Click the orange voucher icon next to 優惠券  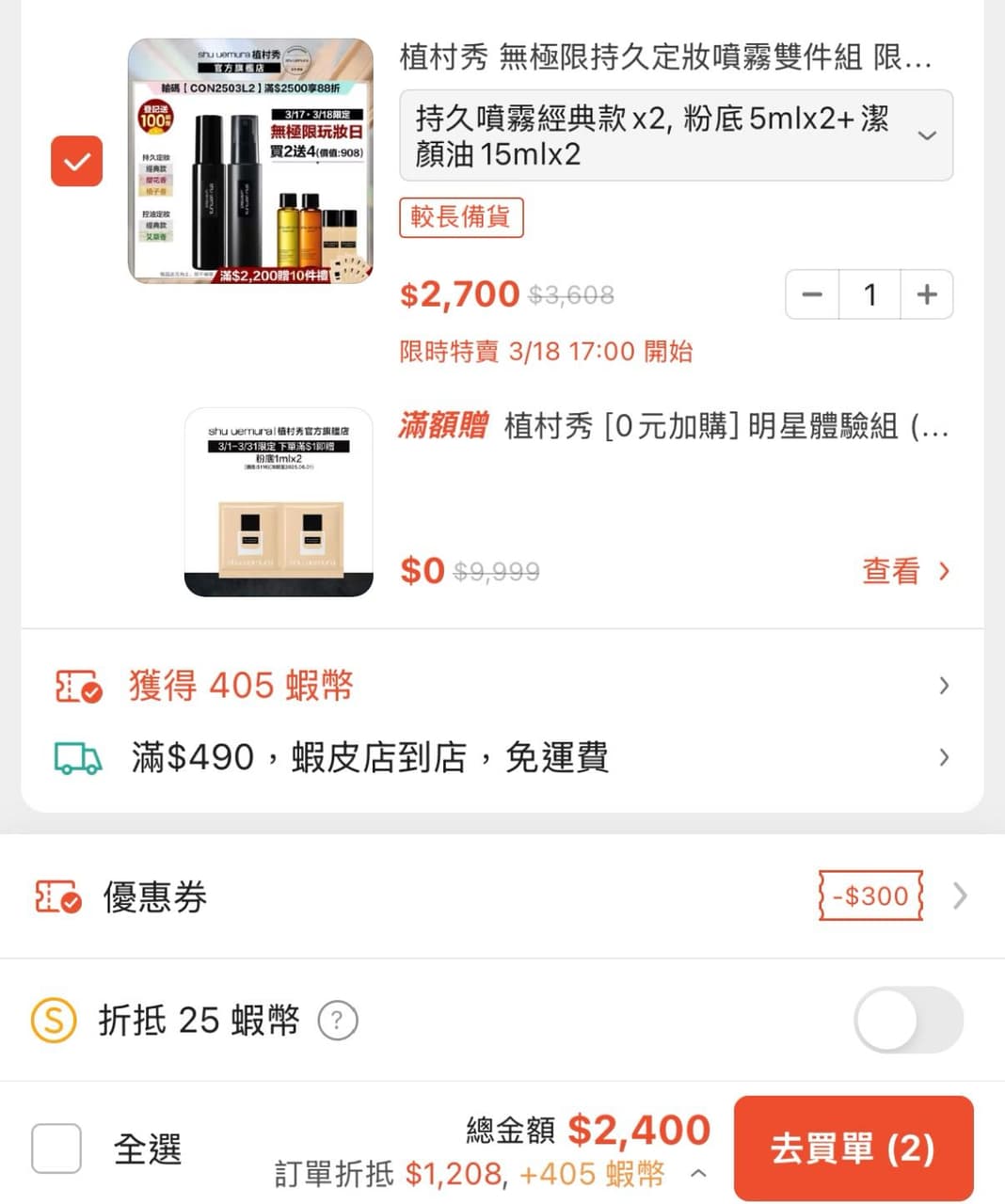[56, 897]
